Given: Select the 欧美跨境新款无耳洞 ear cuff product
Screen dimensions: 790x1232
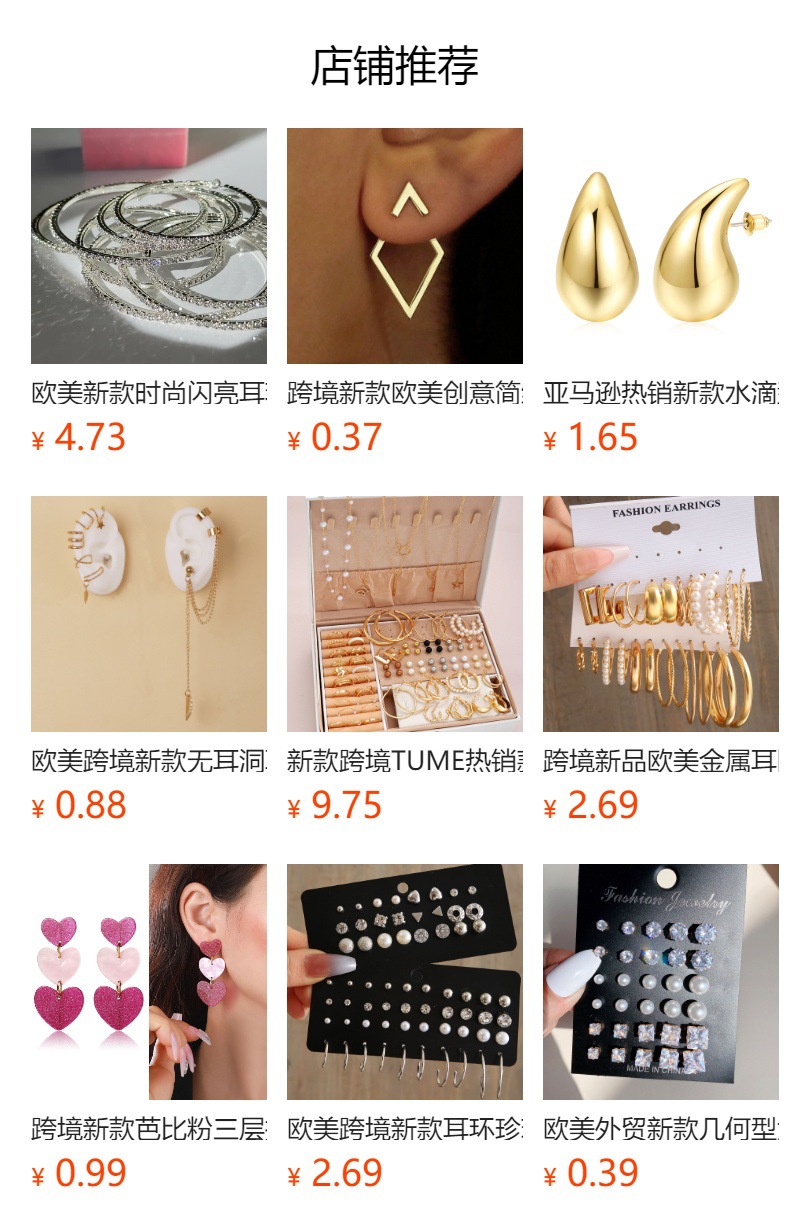Looking at the screenshot, I should (149, 614).
